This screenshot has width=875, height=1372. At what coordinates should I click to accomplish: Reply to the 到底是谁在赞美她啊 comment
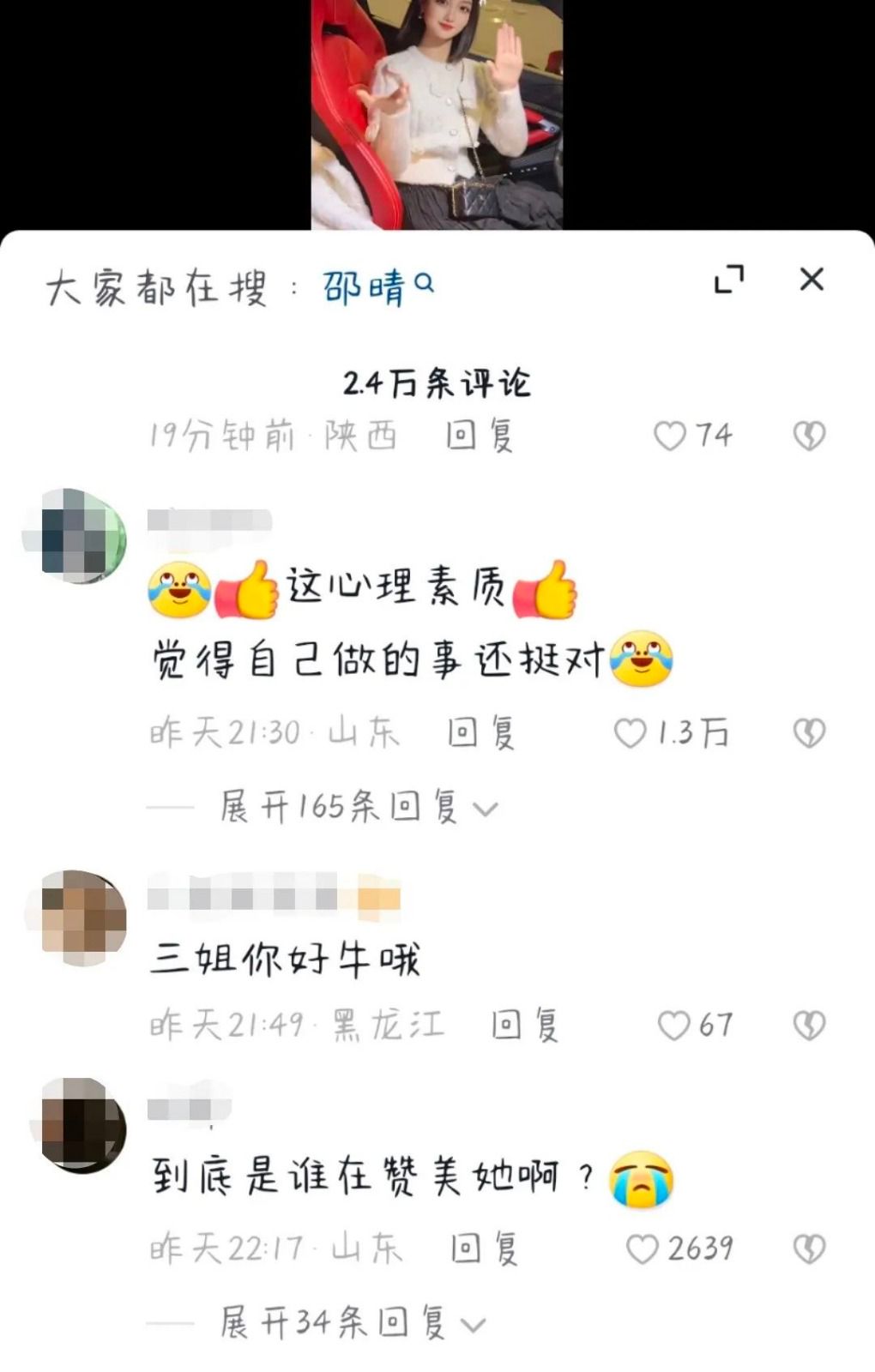(x=485, y=1249)
